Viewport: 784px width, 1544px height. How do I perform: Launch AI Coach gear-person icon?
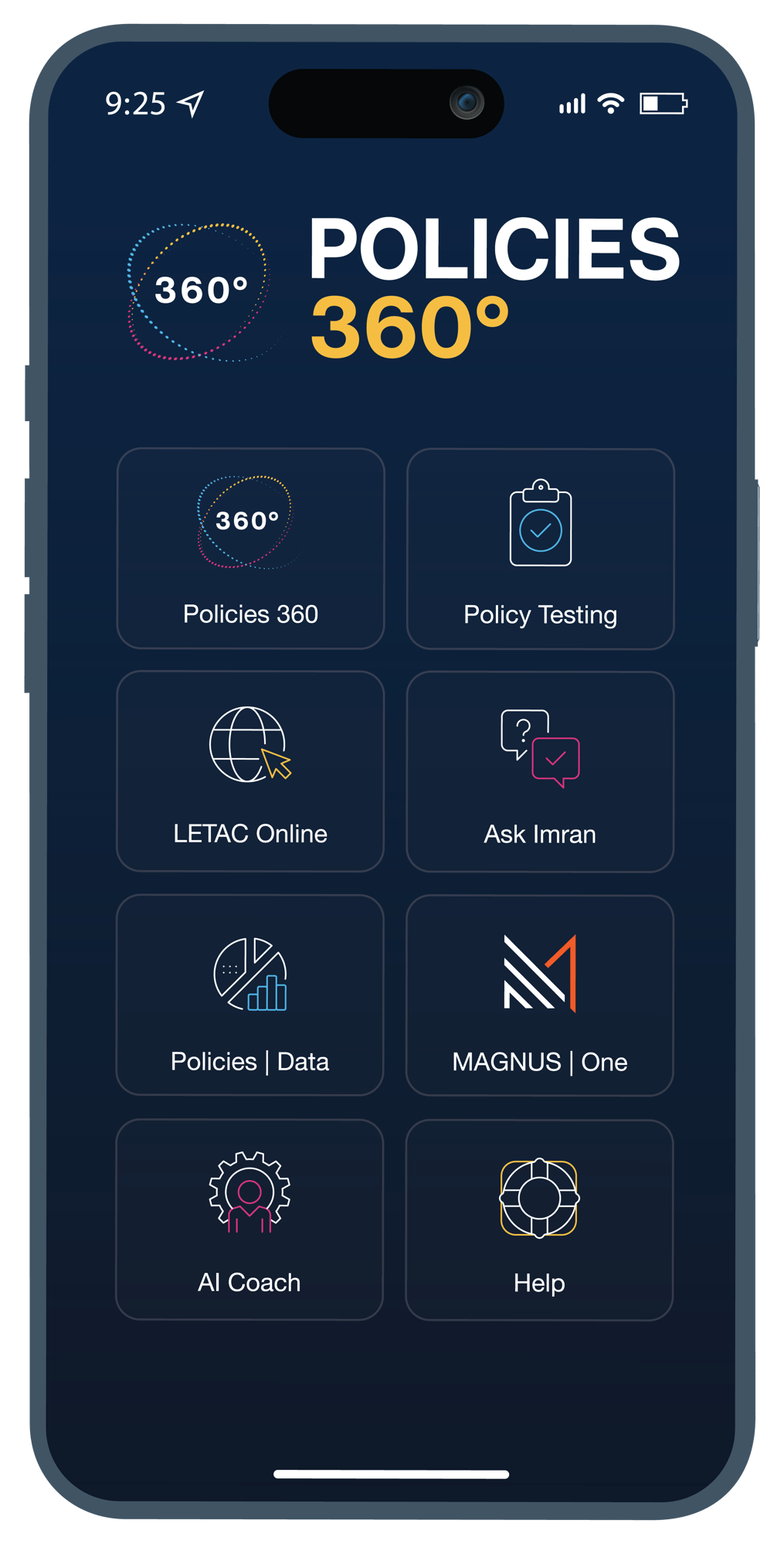tap(249, 1193)
